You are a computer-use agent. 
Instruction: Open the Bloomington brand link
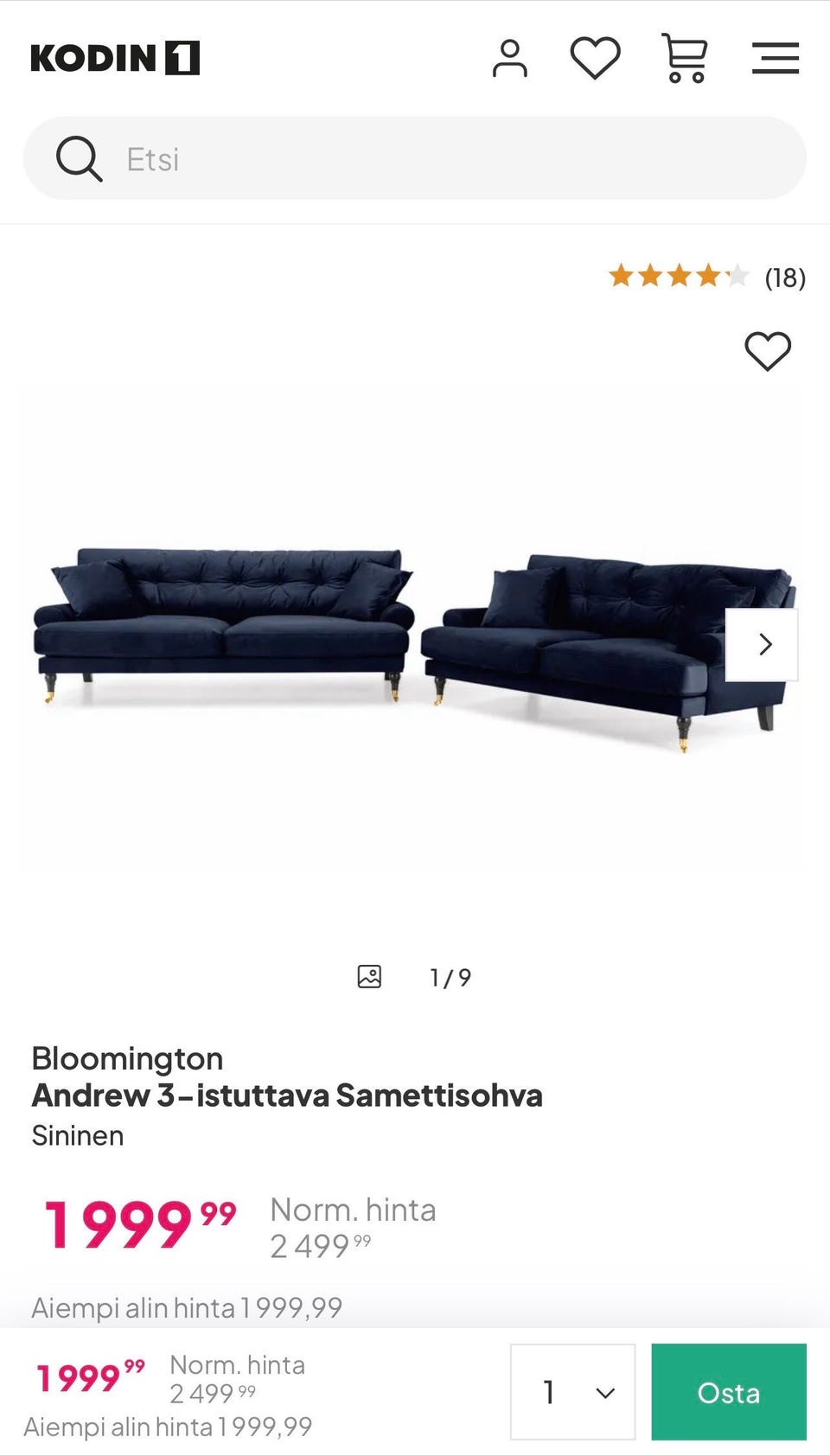tap(127, 1058)
